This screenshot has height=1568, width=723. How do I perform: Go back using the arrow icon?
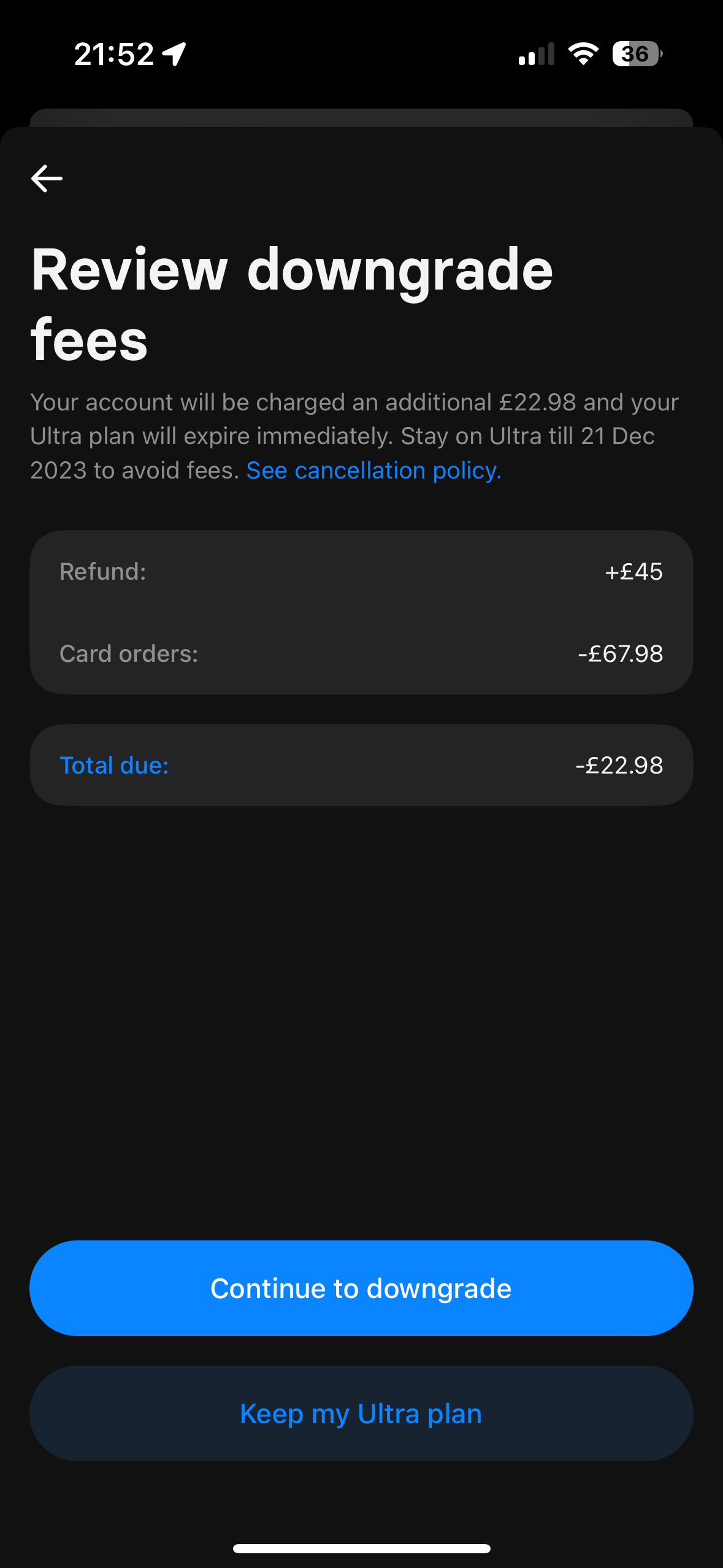click(x=47, y=179)
